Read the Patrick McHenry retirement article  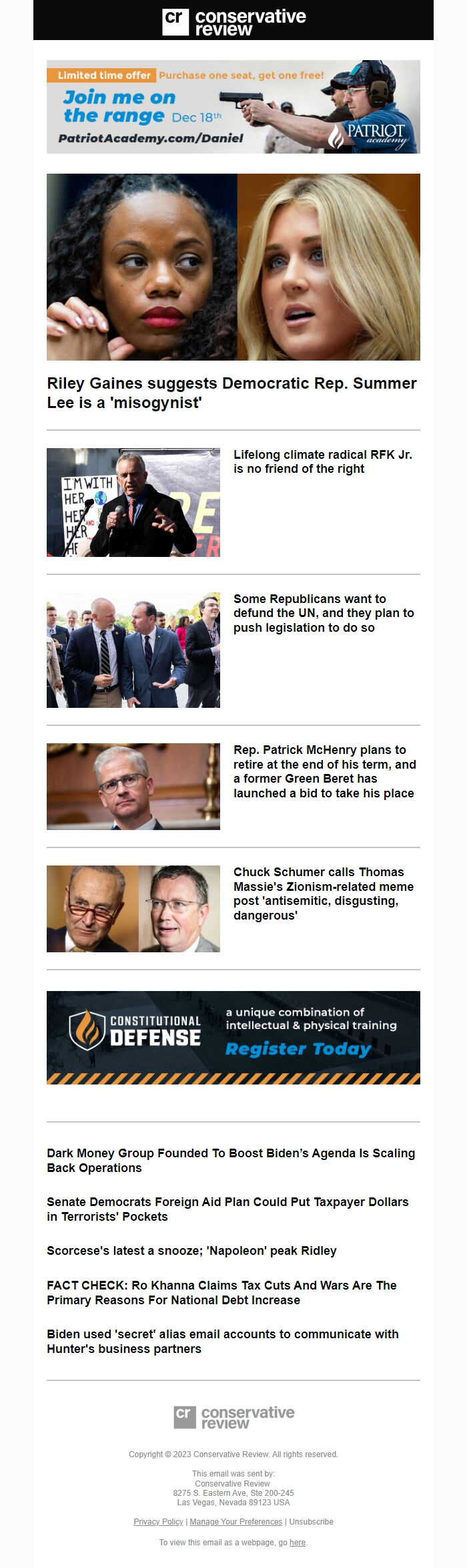pos(324,771)
